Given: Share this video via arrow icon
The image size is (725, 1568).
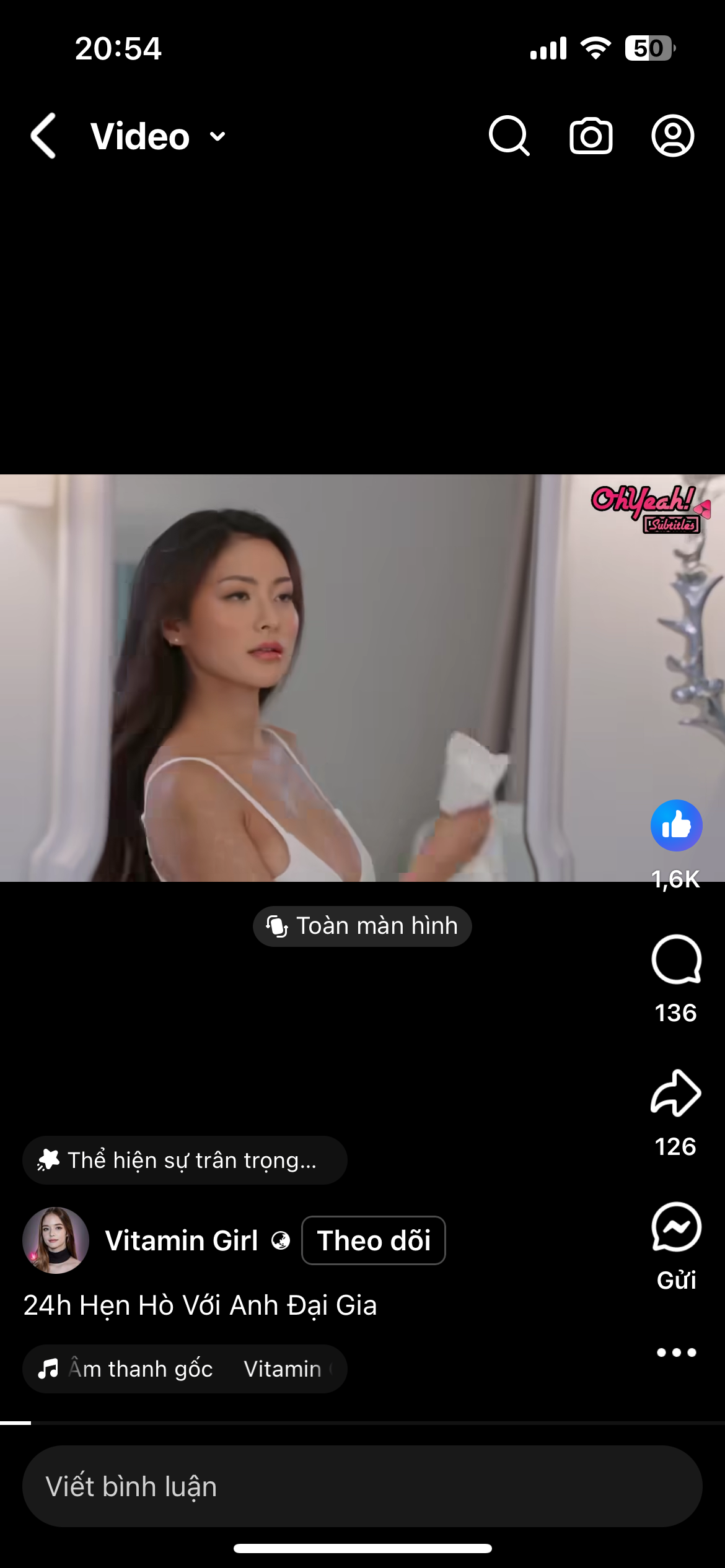Looking at the screenshot, I should 676,1093.
